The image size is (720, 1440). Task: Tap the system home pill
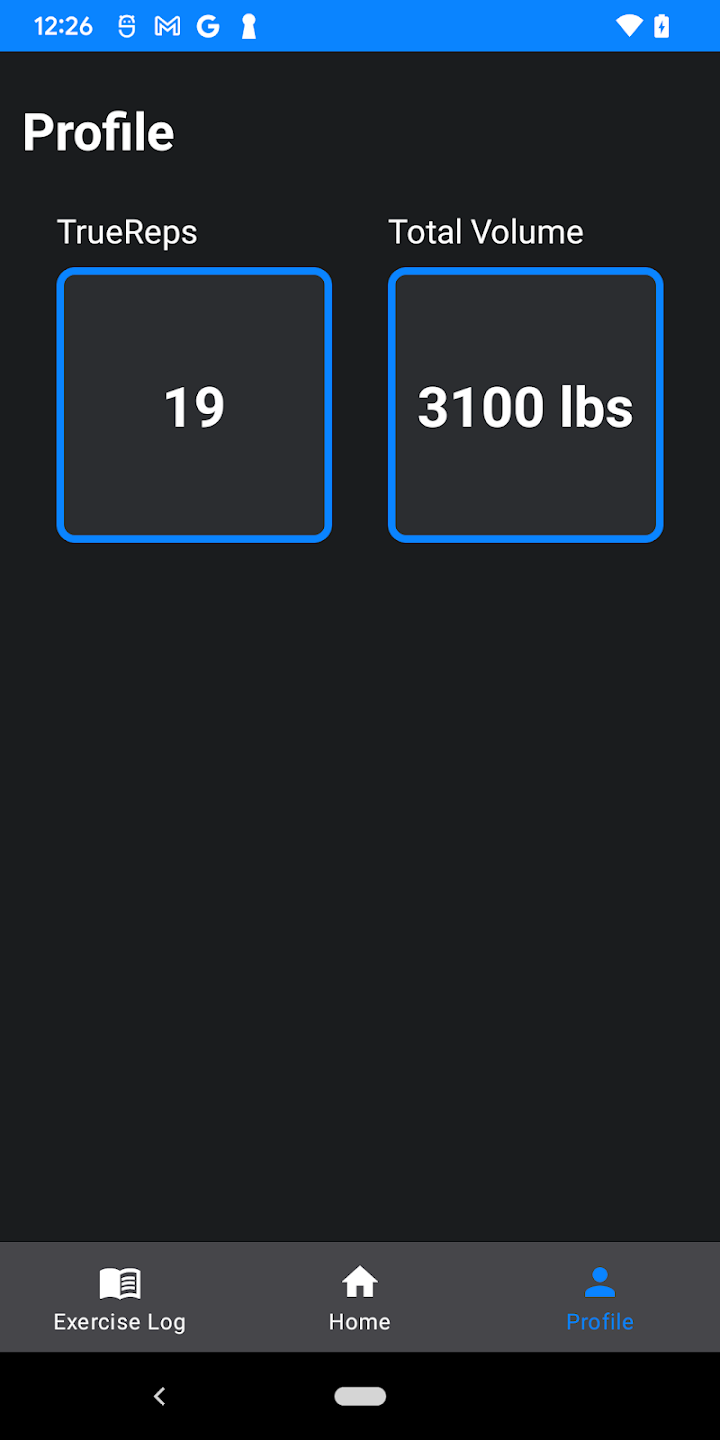(x=360, y=1396)
